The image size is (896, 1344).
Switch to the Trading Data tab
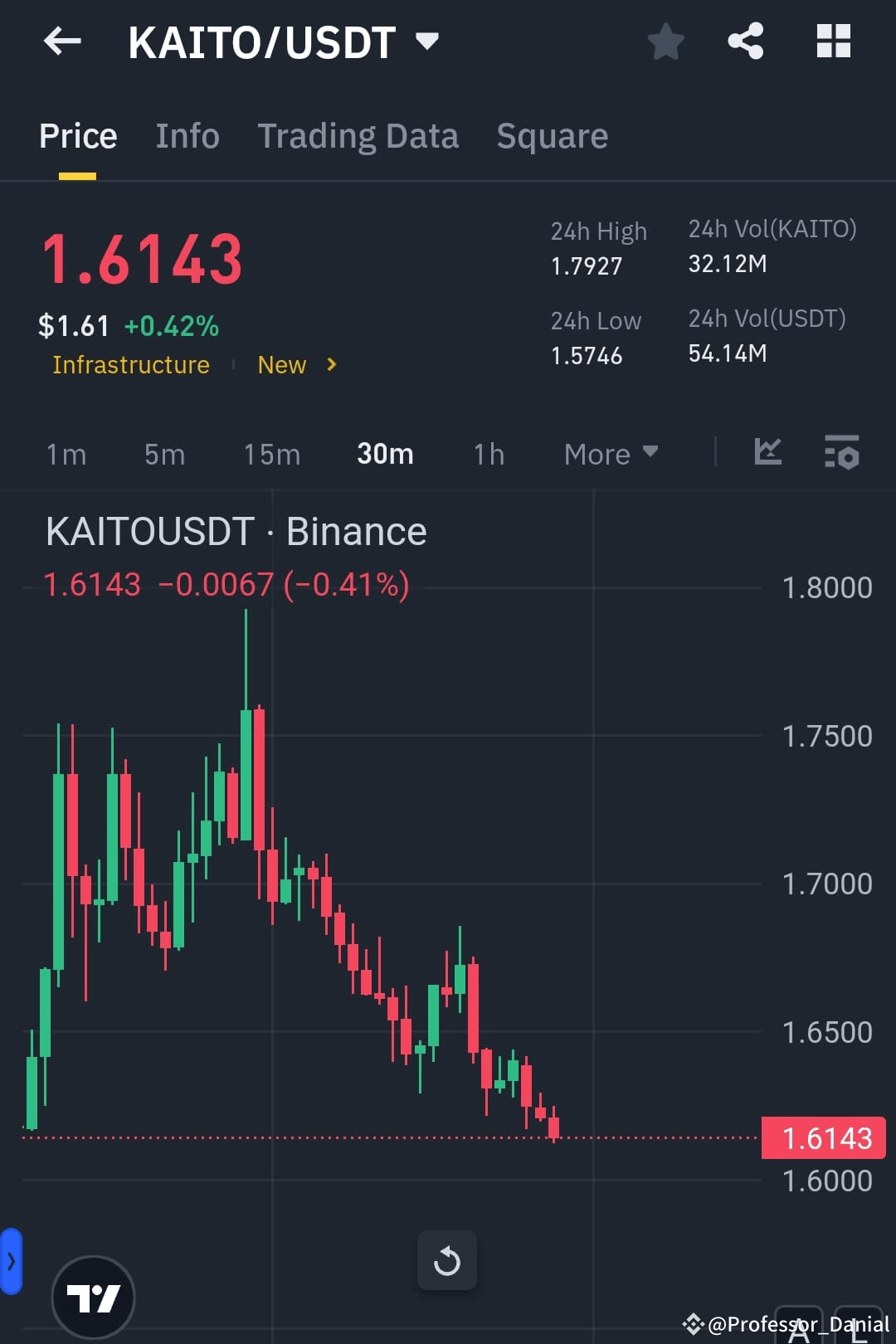(358, 135)
